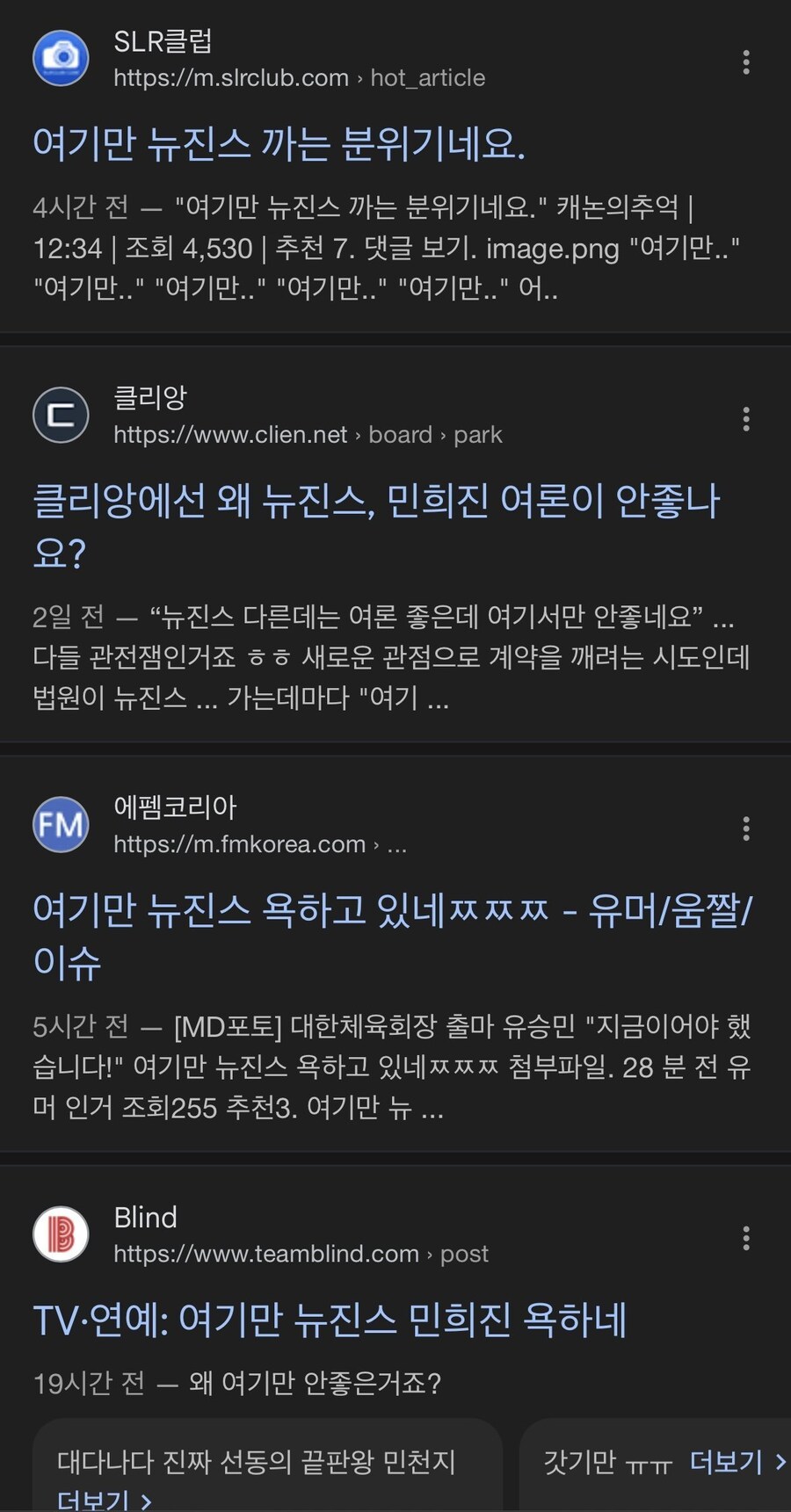Screen dimensions: 791x1512
Task: Open the result "여기만 뉴진스 까는 분위기네요."
Action: 273,141
